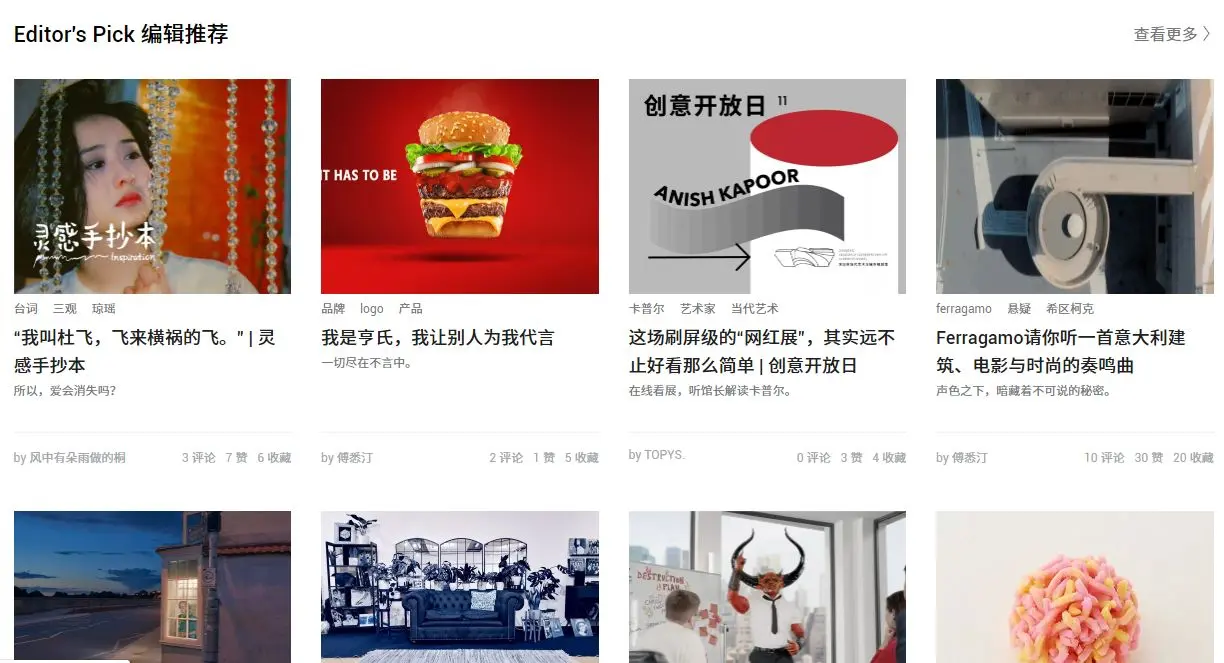Read the Ferragamo 奏鸣曲 article title

point(1060,351)
